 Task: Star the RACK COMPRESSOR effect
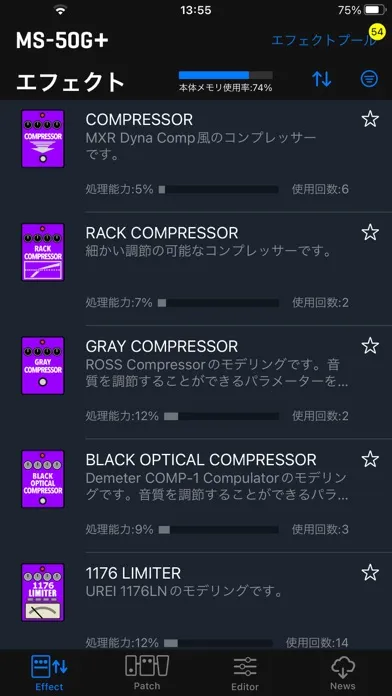[x=370, y=232]
